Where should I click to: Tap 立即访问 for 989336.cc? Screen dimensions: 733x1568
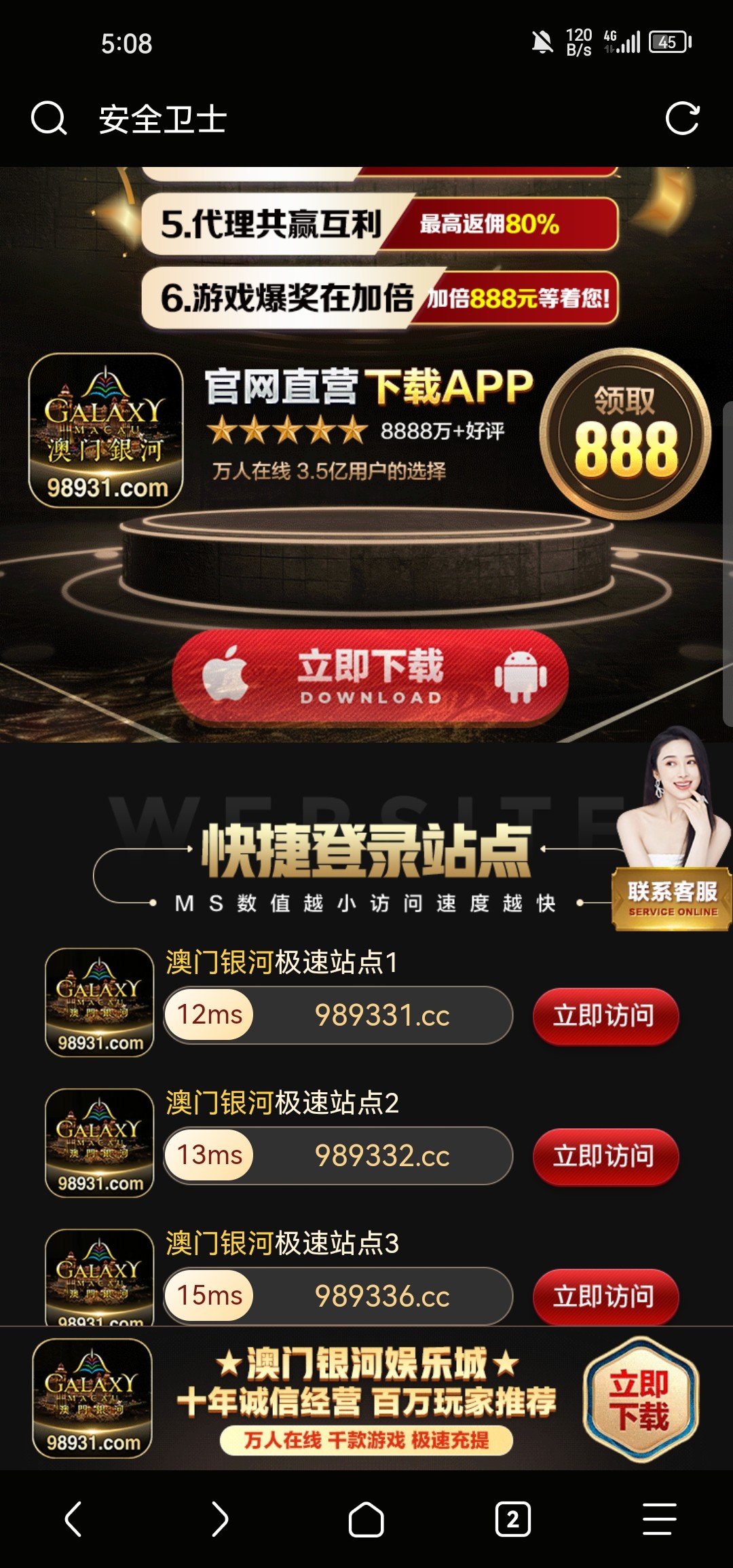(x=605, y=1296)
